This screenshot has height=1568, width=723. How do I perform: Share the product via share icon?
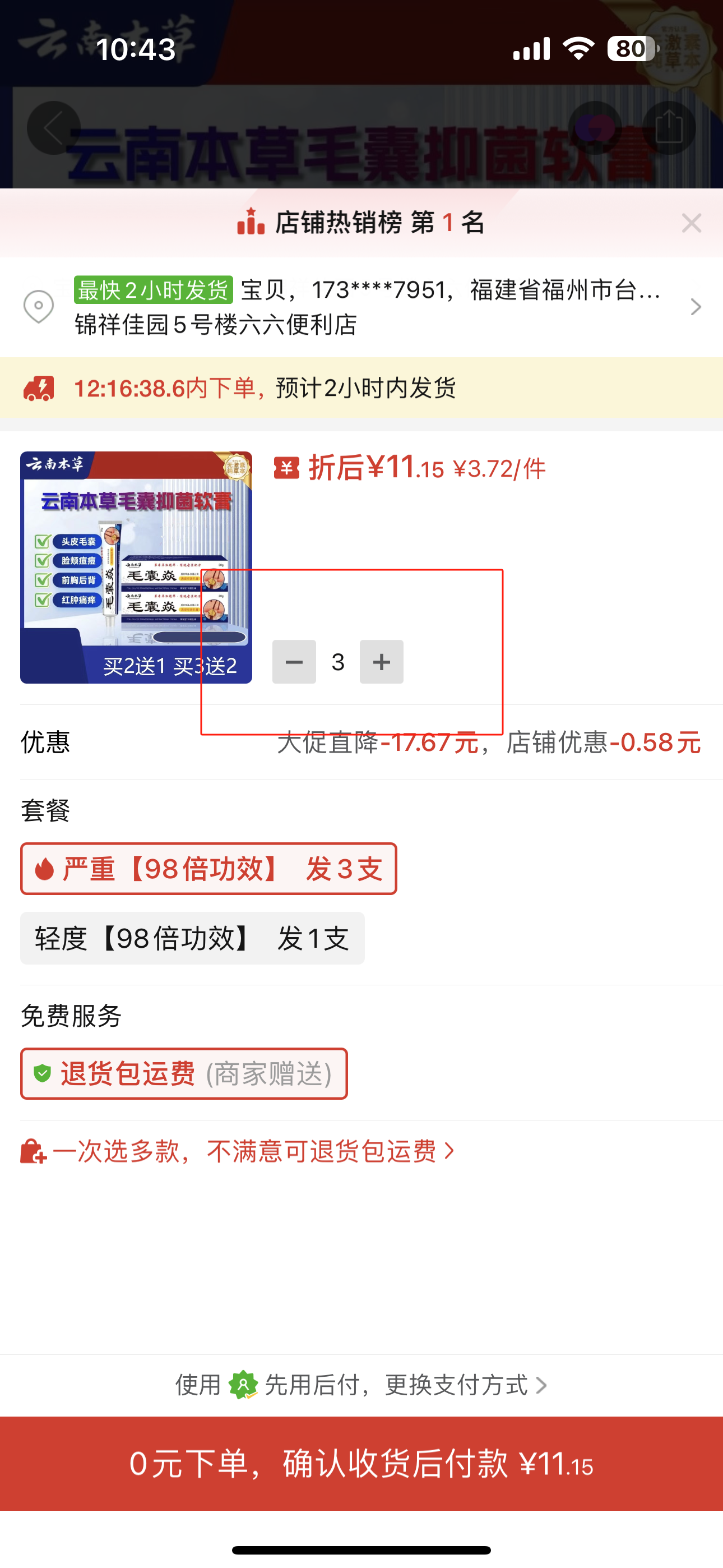click(668, 128)
